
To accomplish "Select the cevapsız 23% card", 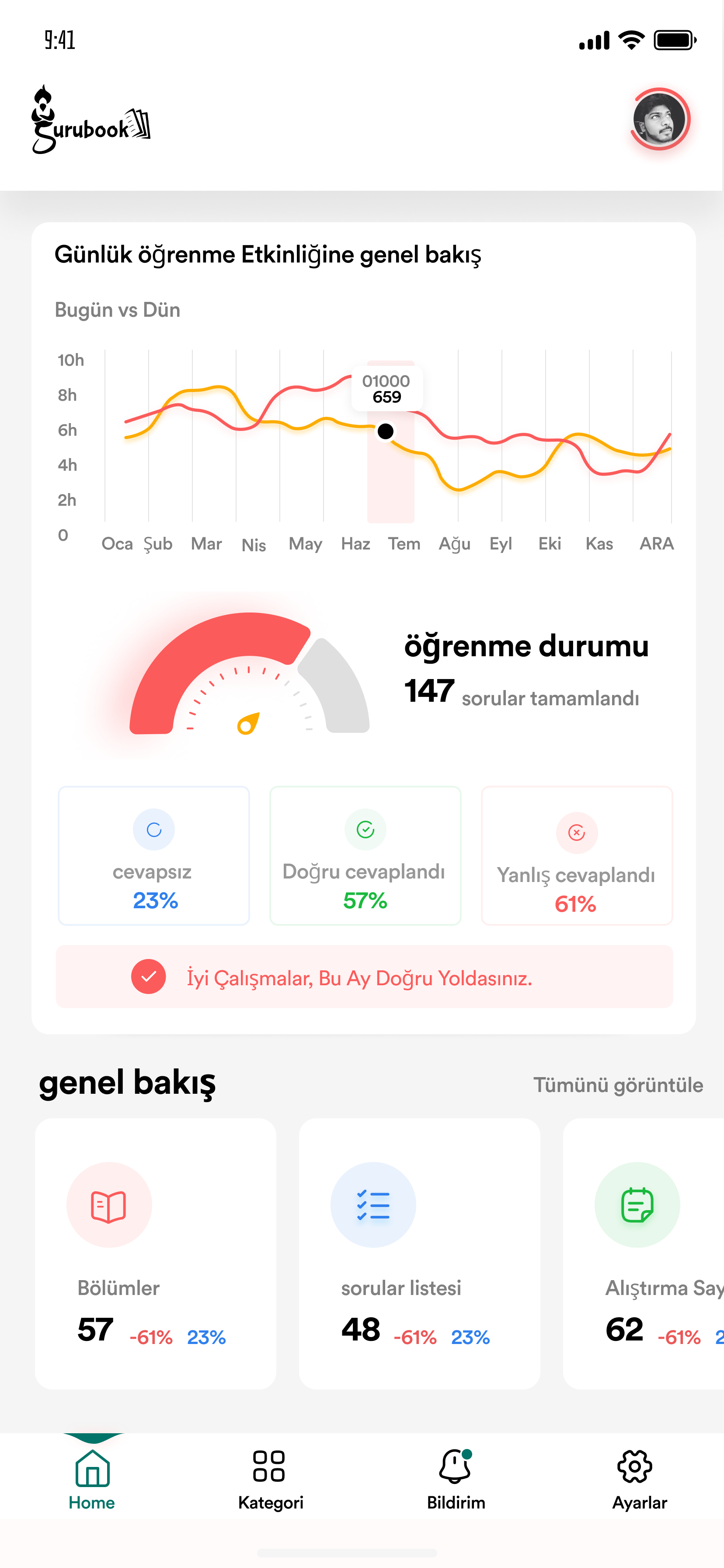I will (154, 855).
